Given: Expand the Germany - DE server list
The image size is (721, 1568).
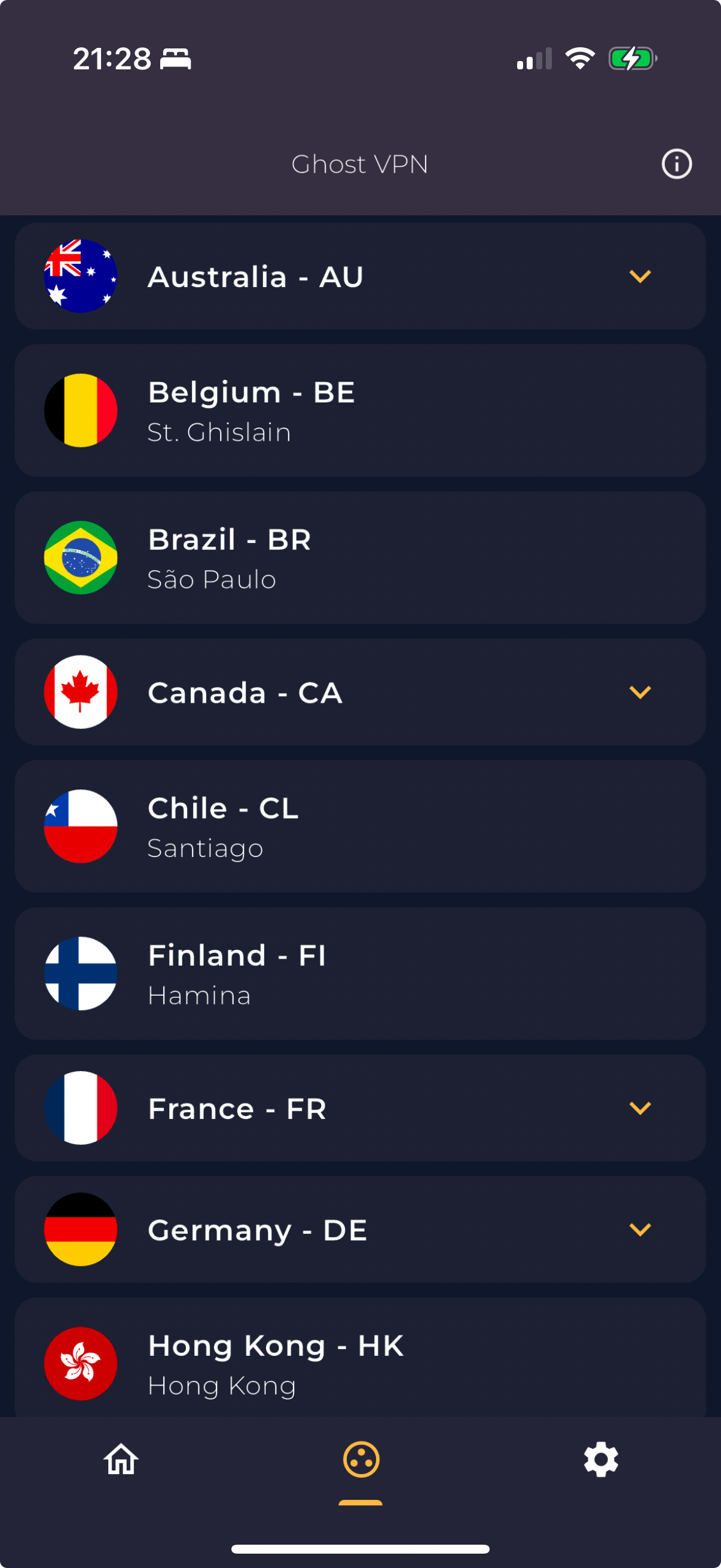Looking at the screenshot, I should click(640, 1230).
